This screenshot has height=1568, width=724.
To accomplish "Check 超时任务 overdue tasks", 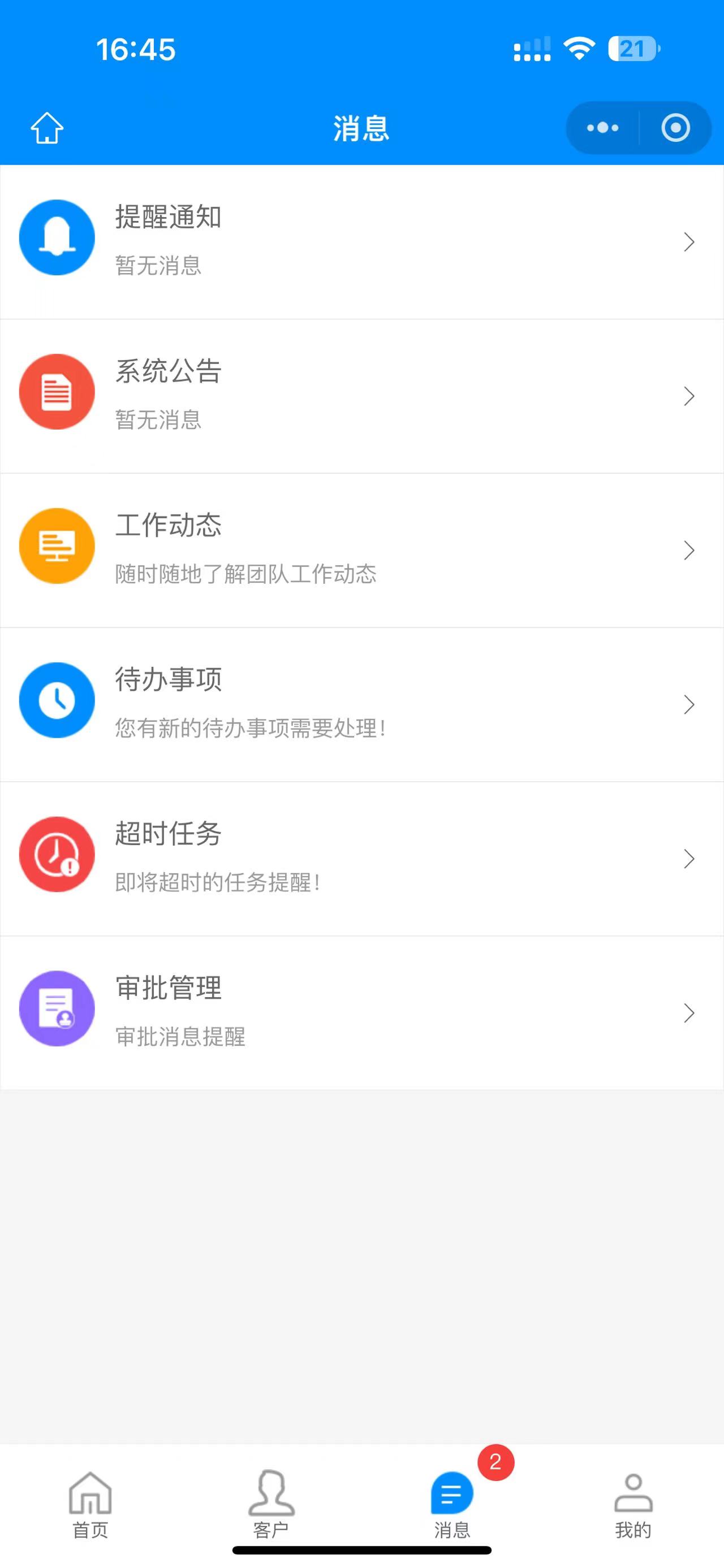I will click(361, 859).
